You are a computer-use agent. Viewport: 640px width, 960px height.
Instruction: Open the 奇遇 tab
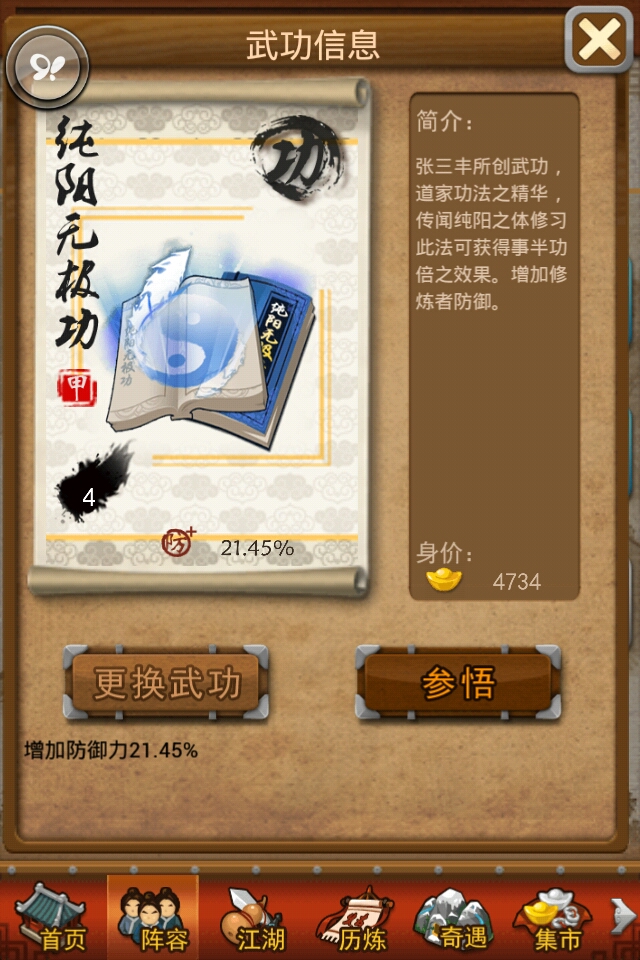pyautogui.click(x=454, y=918)
